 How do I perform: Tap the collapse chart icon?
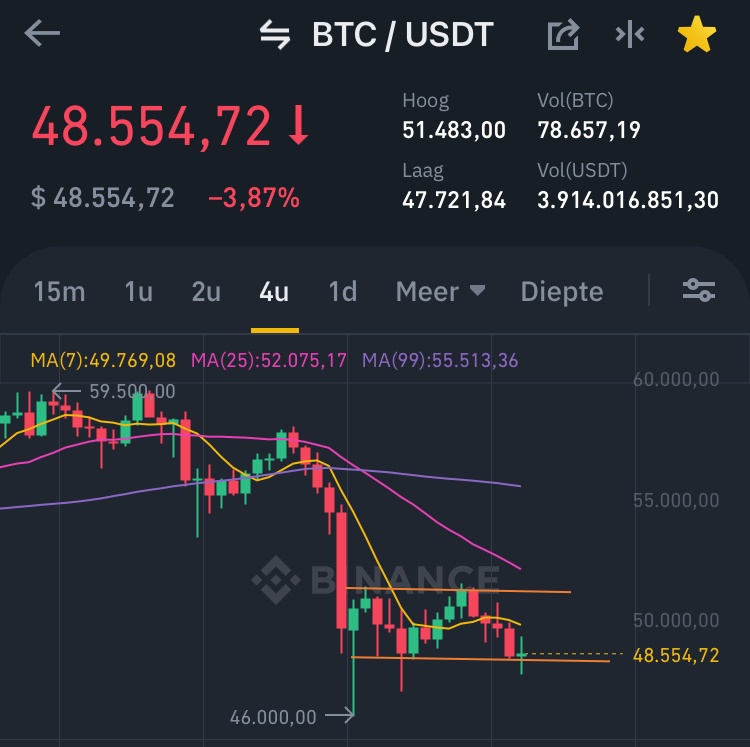[629, 35]
